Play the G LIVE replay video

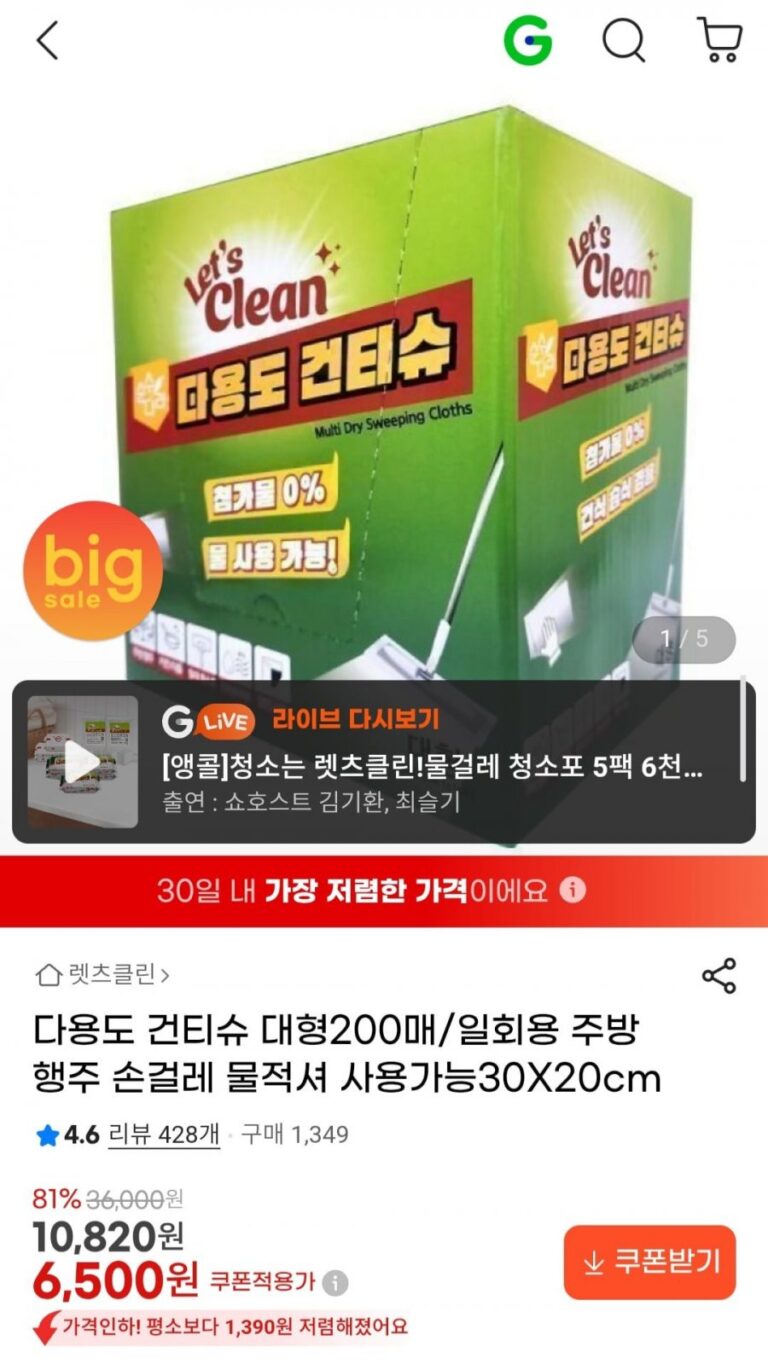coord(82,762)
